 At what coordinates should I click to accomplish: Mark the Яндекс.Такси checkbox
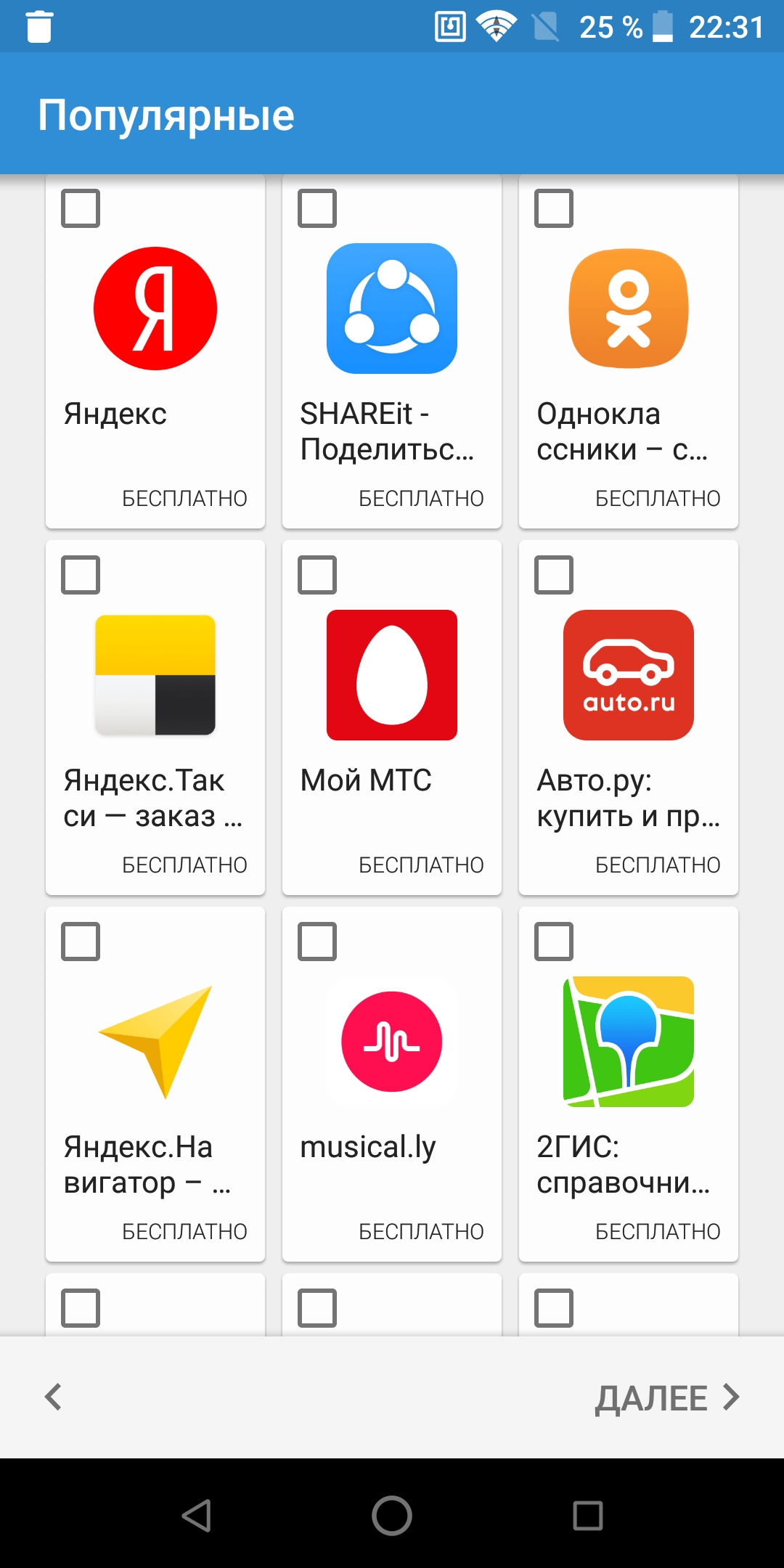coord(81,575)
